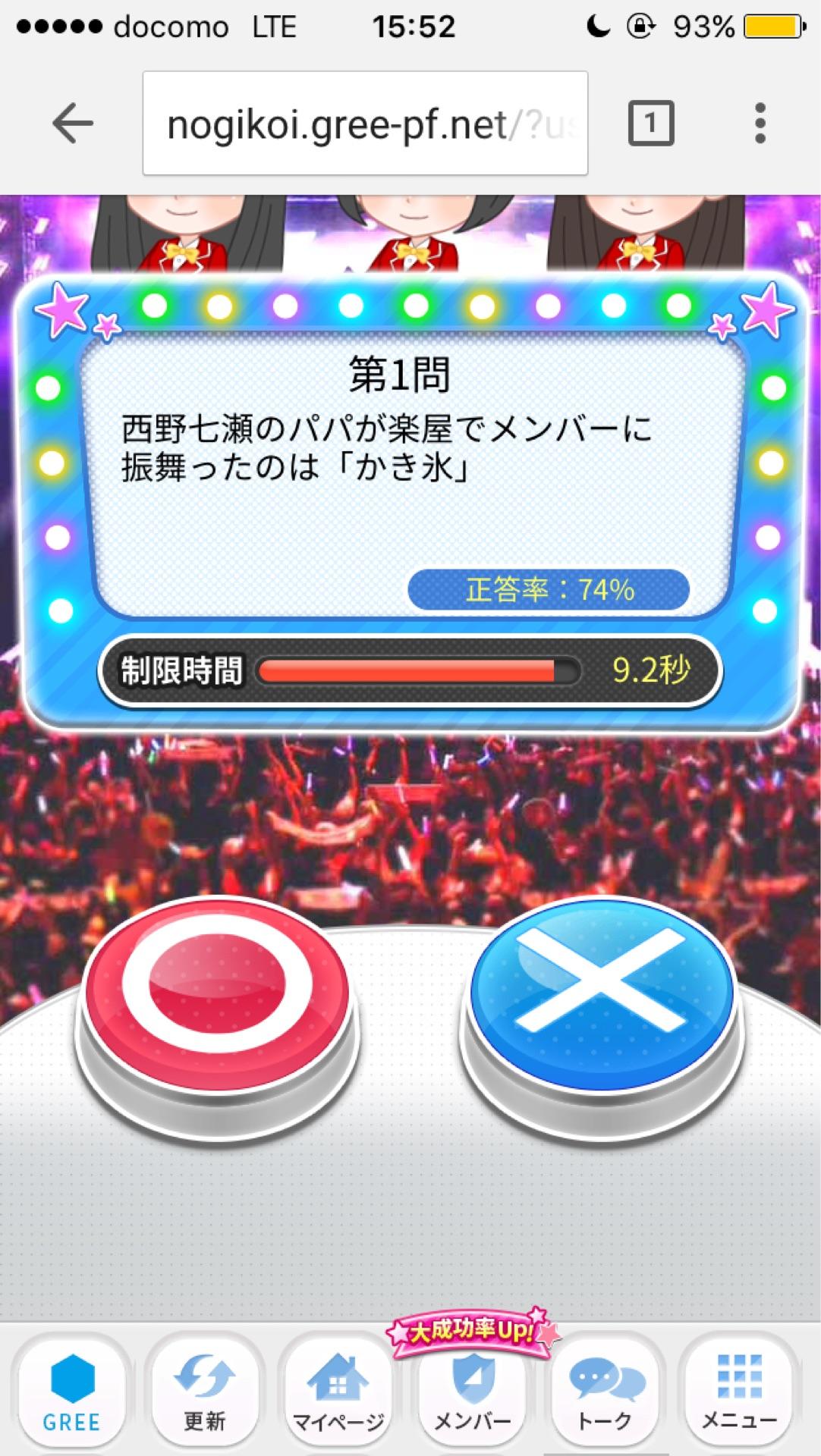This screenshot has height=1456, width=821.
Task: Tap the center idol character avatar
Action: pos(410,227)
